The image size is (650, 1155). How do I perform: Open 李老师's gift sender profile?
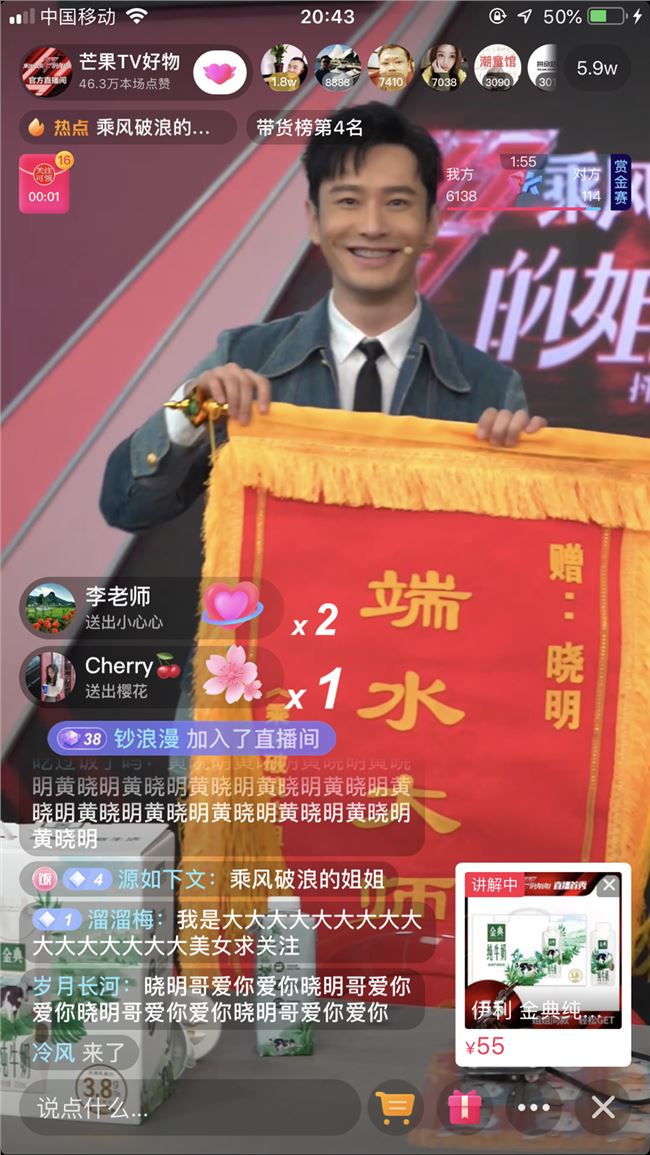(x=50, y=608)
